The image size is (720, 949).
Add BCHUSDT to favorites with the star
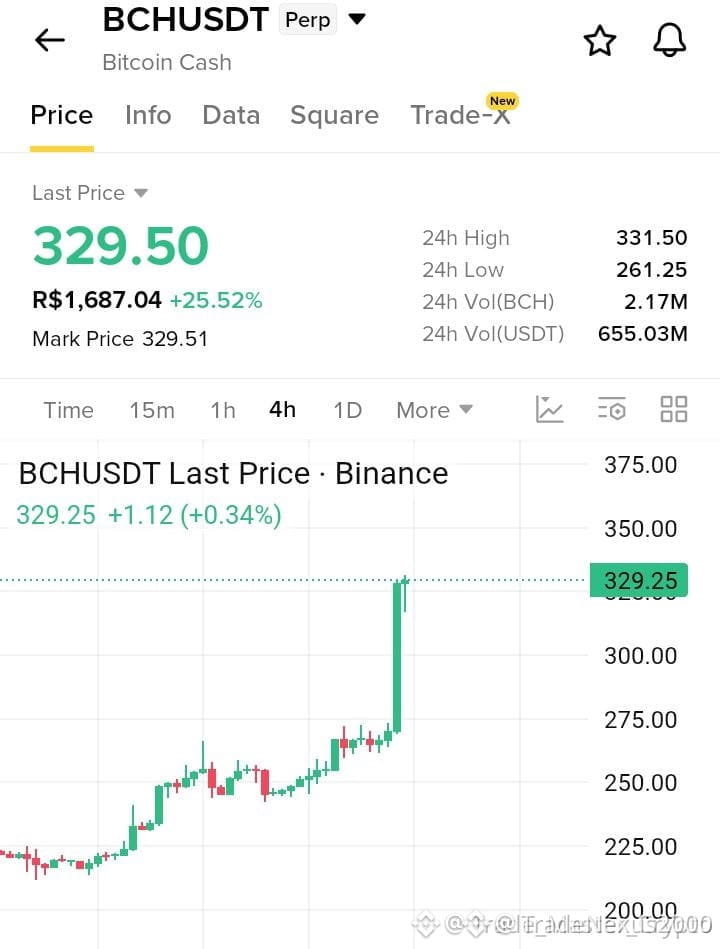coord(600,41)
